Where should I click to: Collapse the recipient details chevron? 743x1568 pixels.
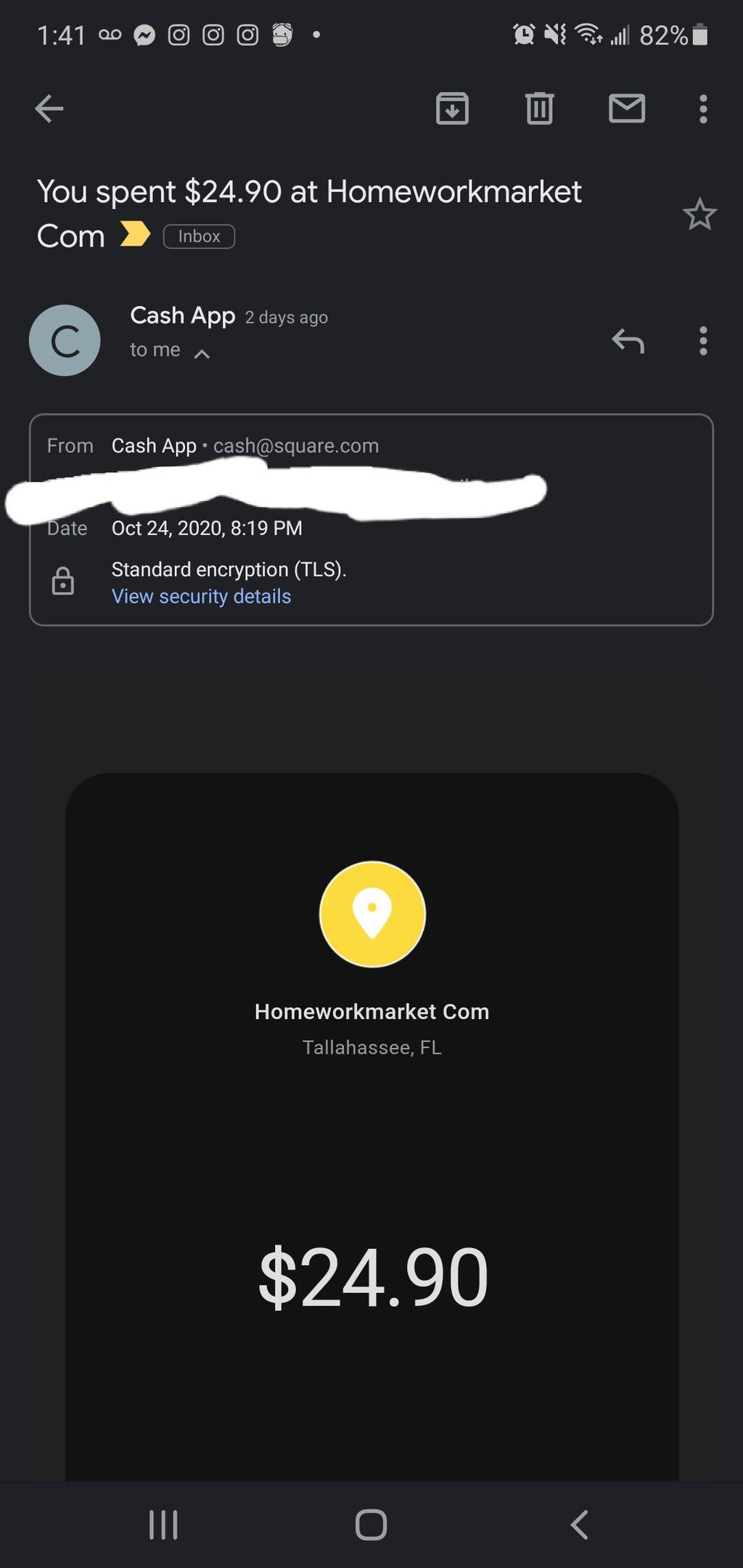click(202, 354)
